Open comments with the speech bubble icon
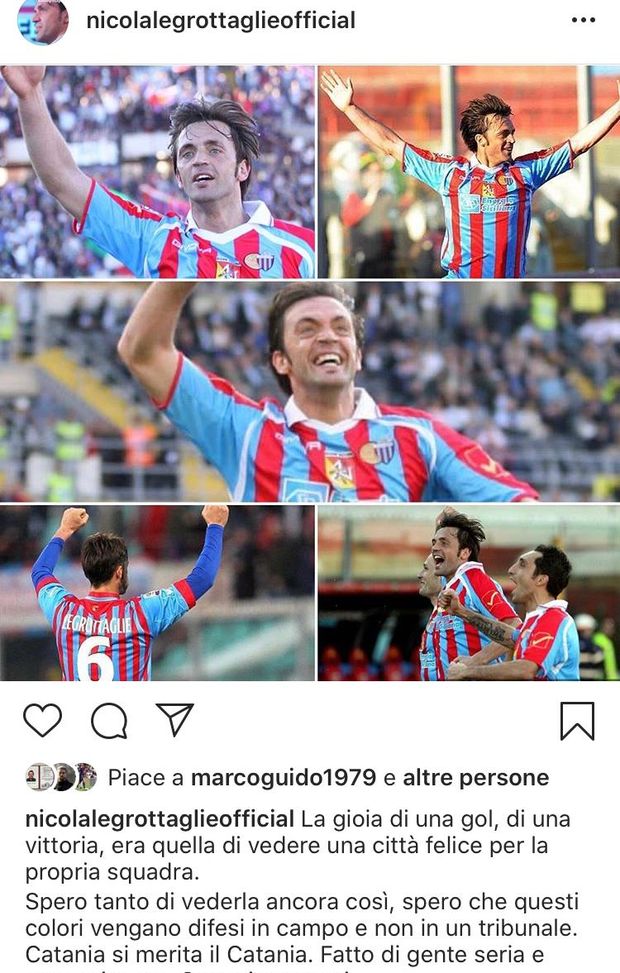620x973 pixels. [108, 720]
